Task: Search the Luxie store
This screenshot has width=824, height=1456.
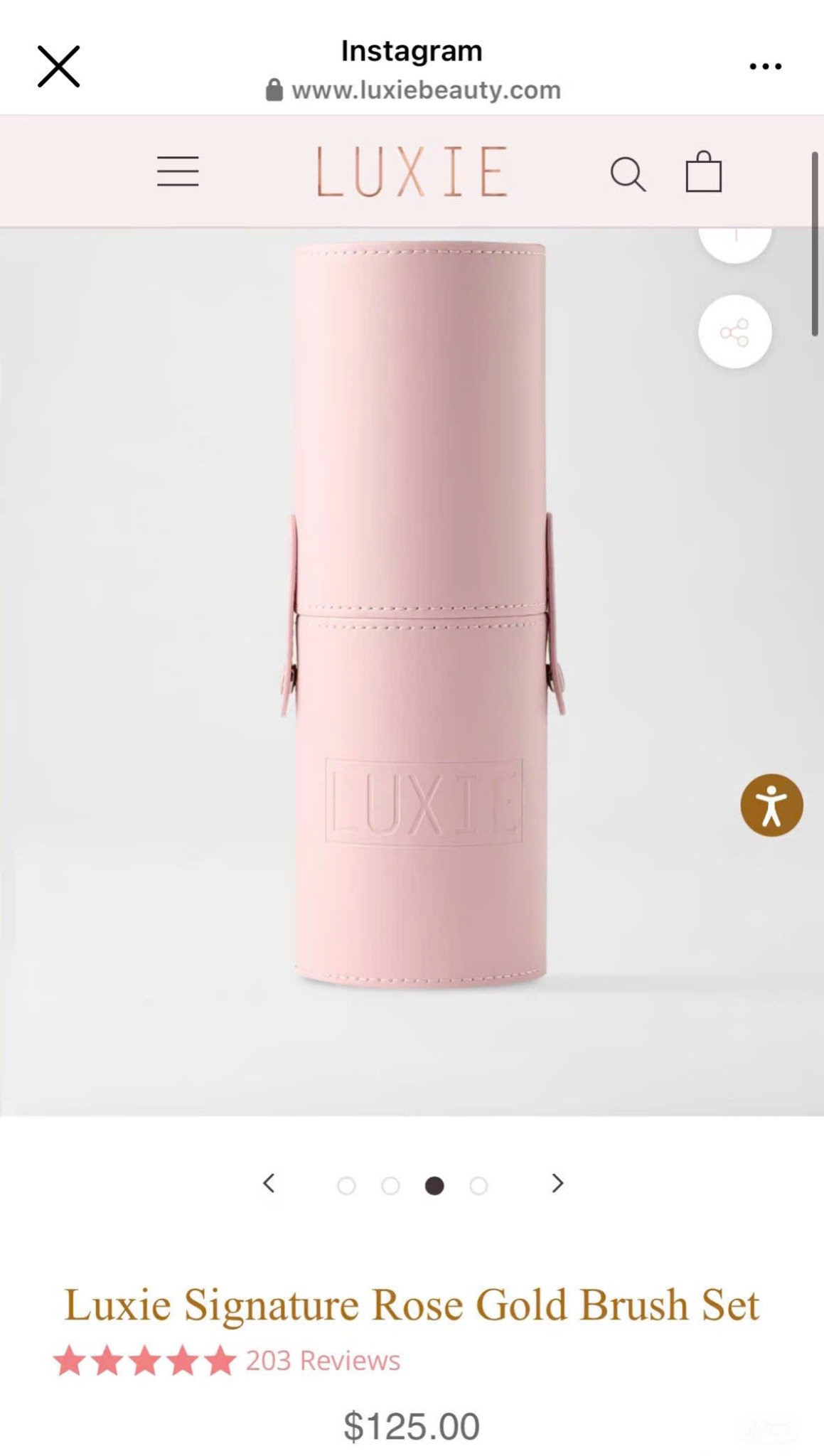Action: (628, 173)
